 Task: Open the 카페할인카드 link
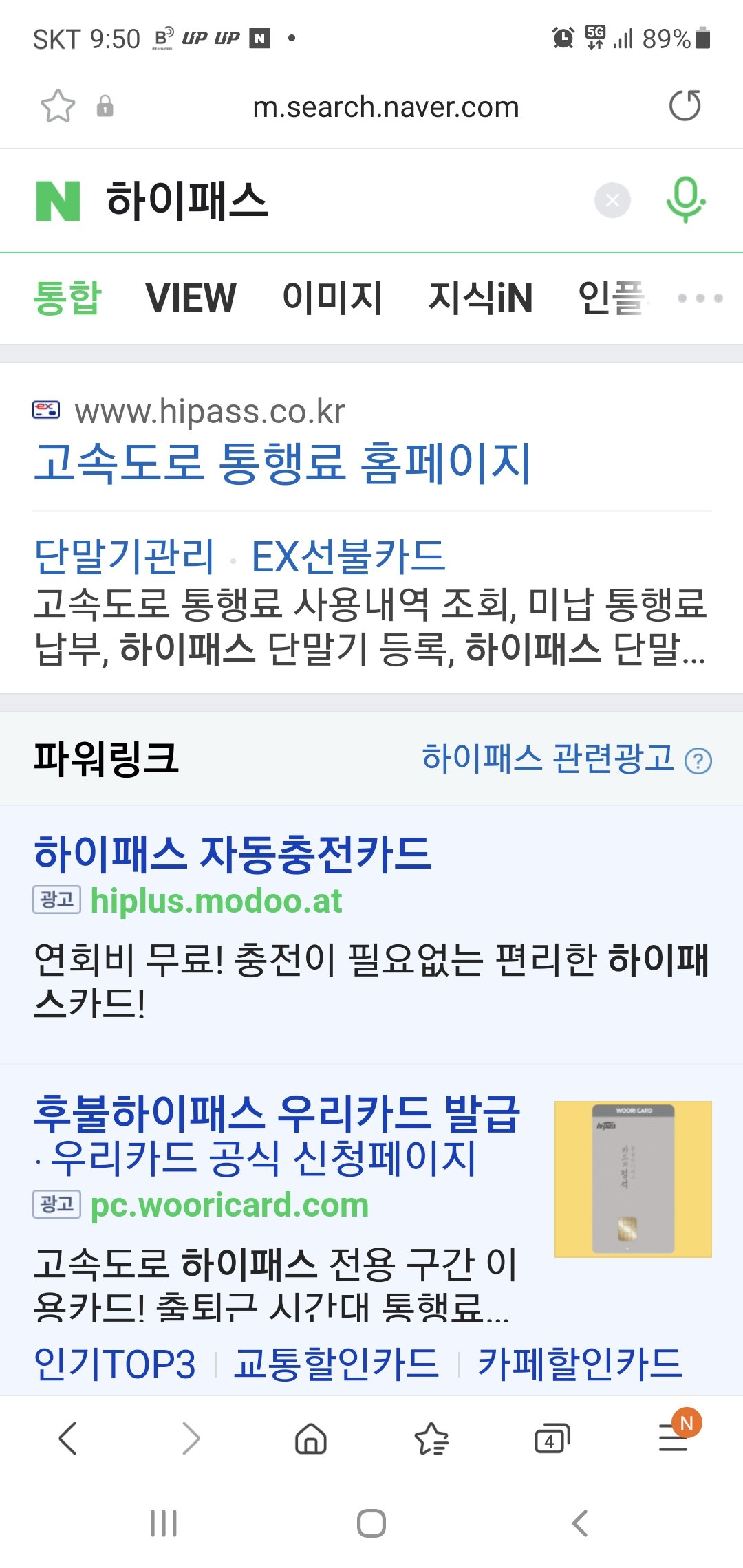pyautogui.click(x=579, y=1363)
